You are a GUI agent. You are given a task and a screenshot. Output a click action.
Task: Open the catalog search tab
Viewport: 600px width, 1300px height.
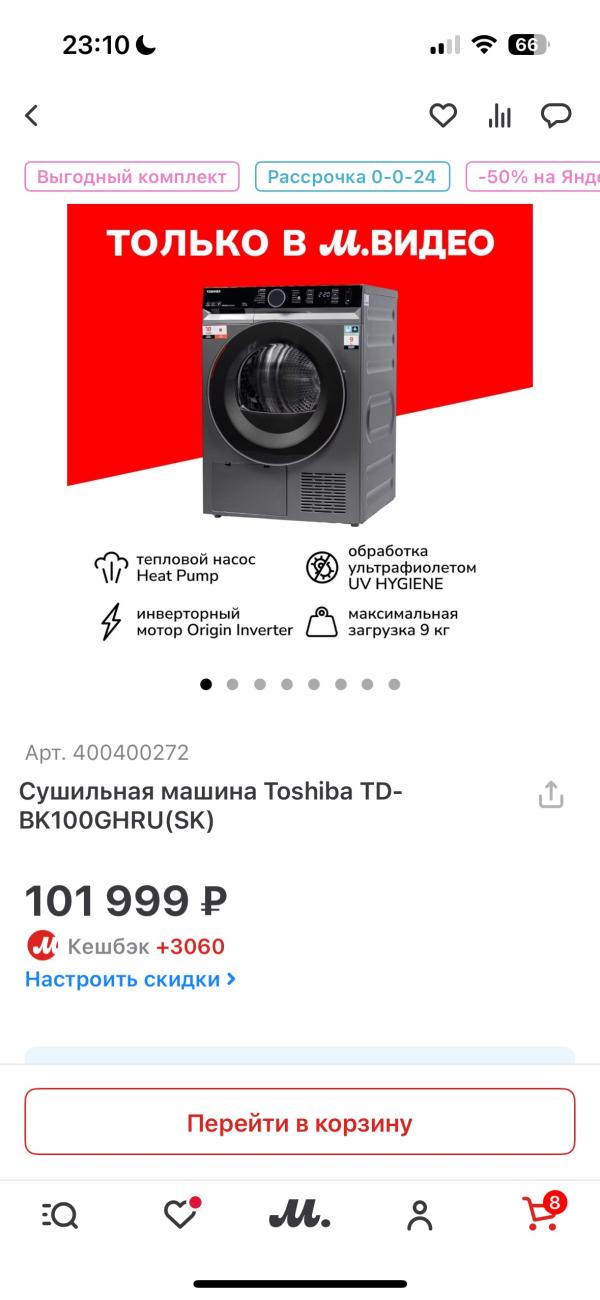pos(60,1215)
